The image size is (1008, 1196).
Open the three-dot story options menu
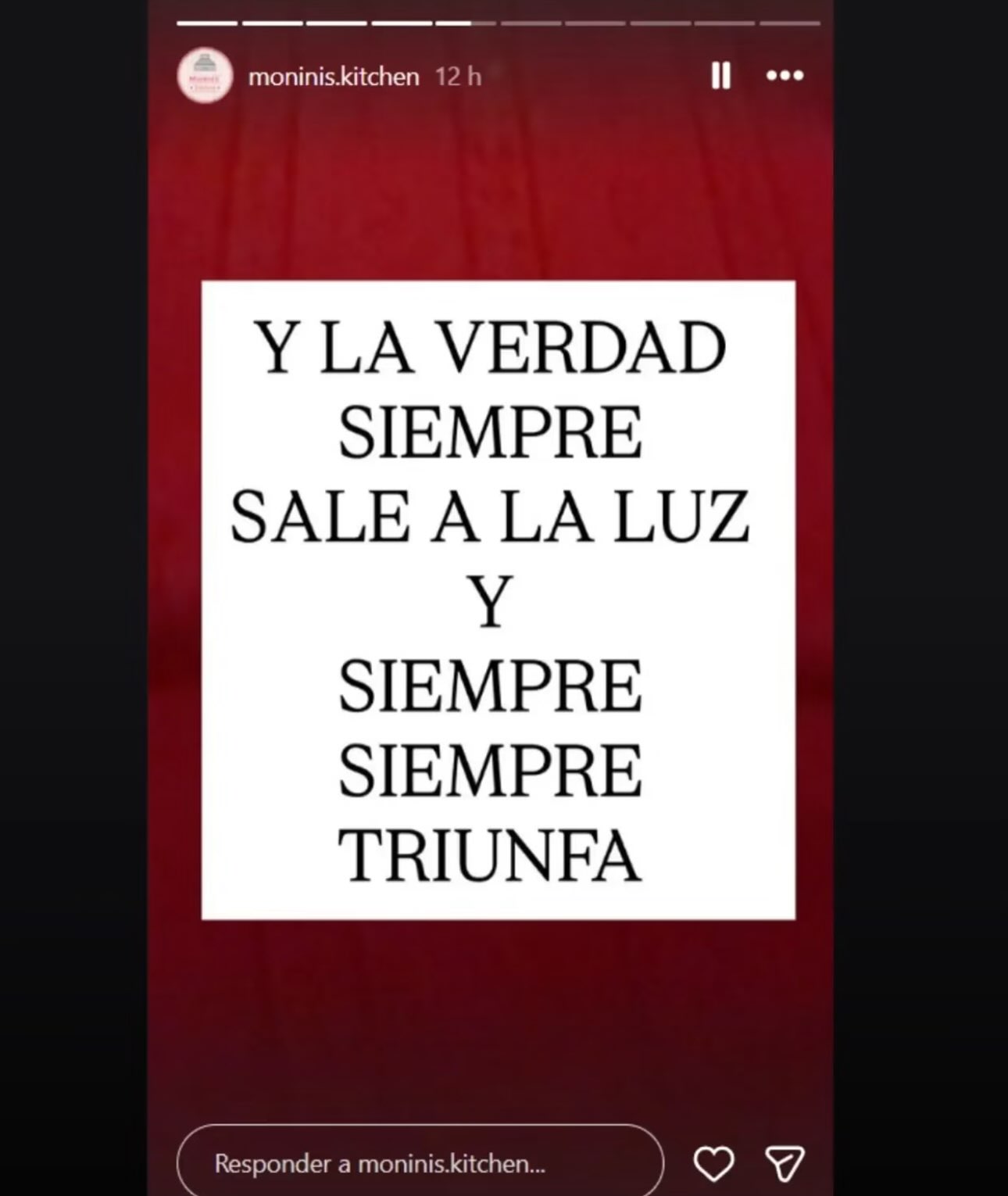pos(785,76)
